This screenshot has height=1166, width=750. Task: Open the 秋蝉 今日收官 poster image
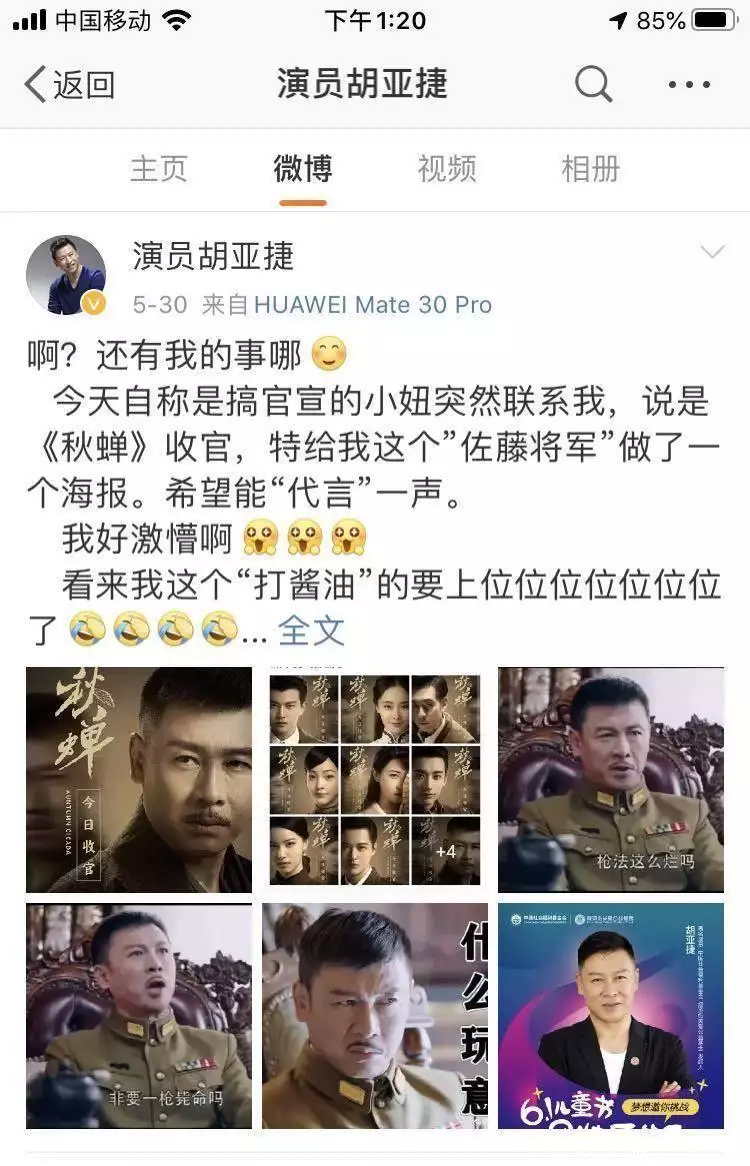[x=139, y=779]
